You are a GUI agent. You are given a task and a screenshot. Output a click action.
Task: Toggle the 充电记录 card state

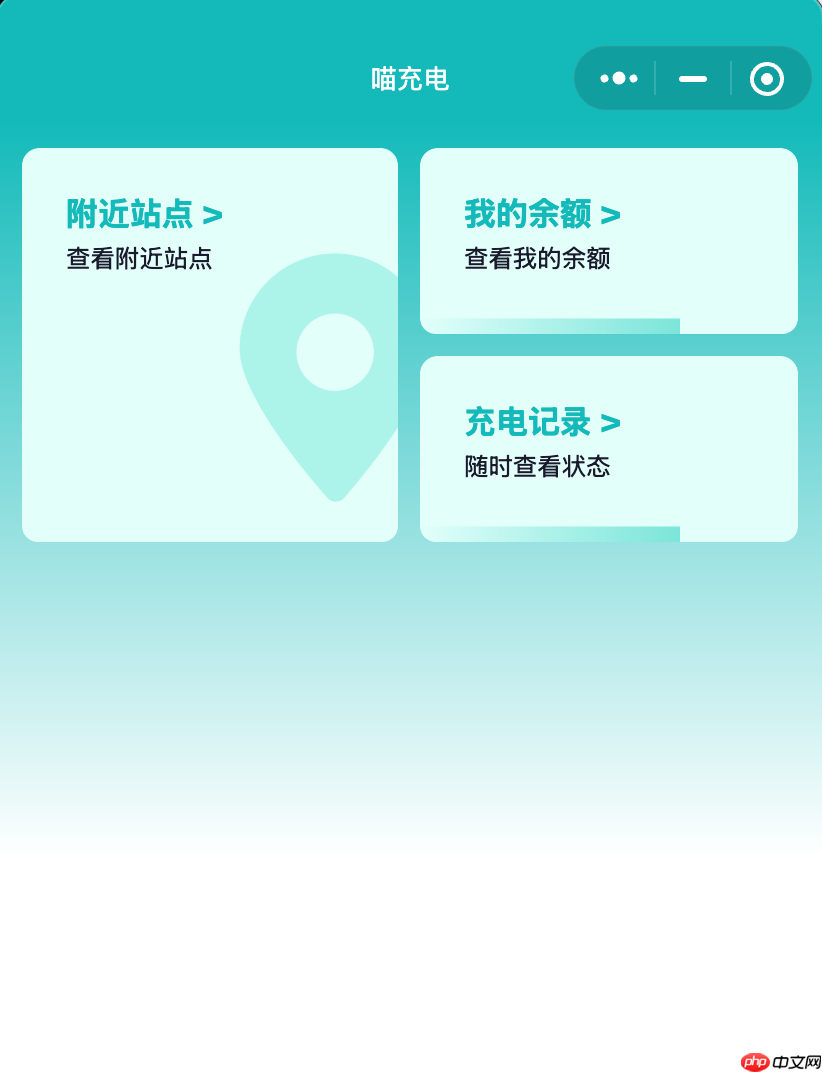(x=608, y=449)
